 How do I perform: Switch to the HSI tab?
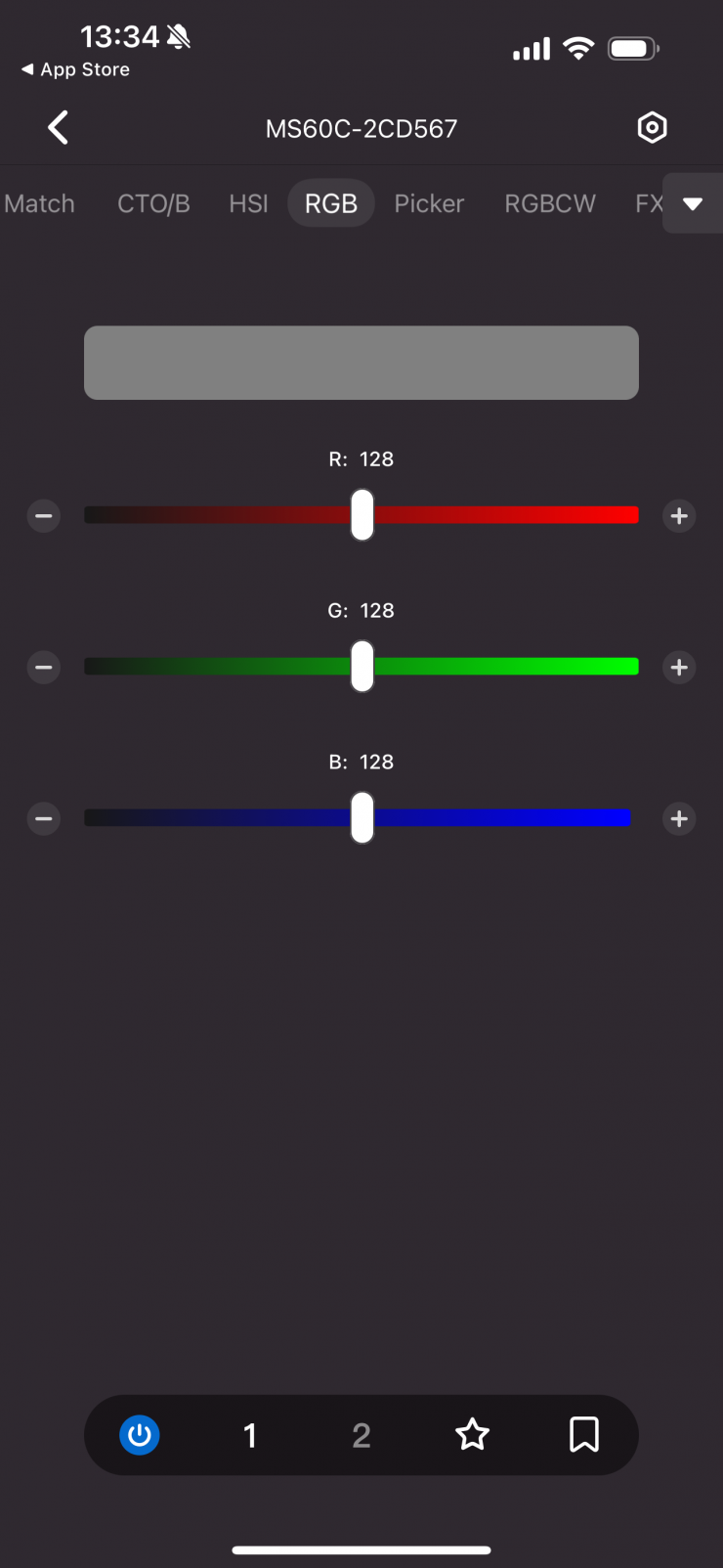[x=248, y=203]
